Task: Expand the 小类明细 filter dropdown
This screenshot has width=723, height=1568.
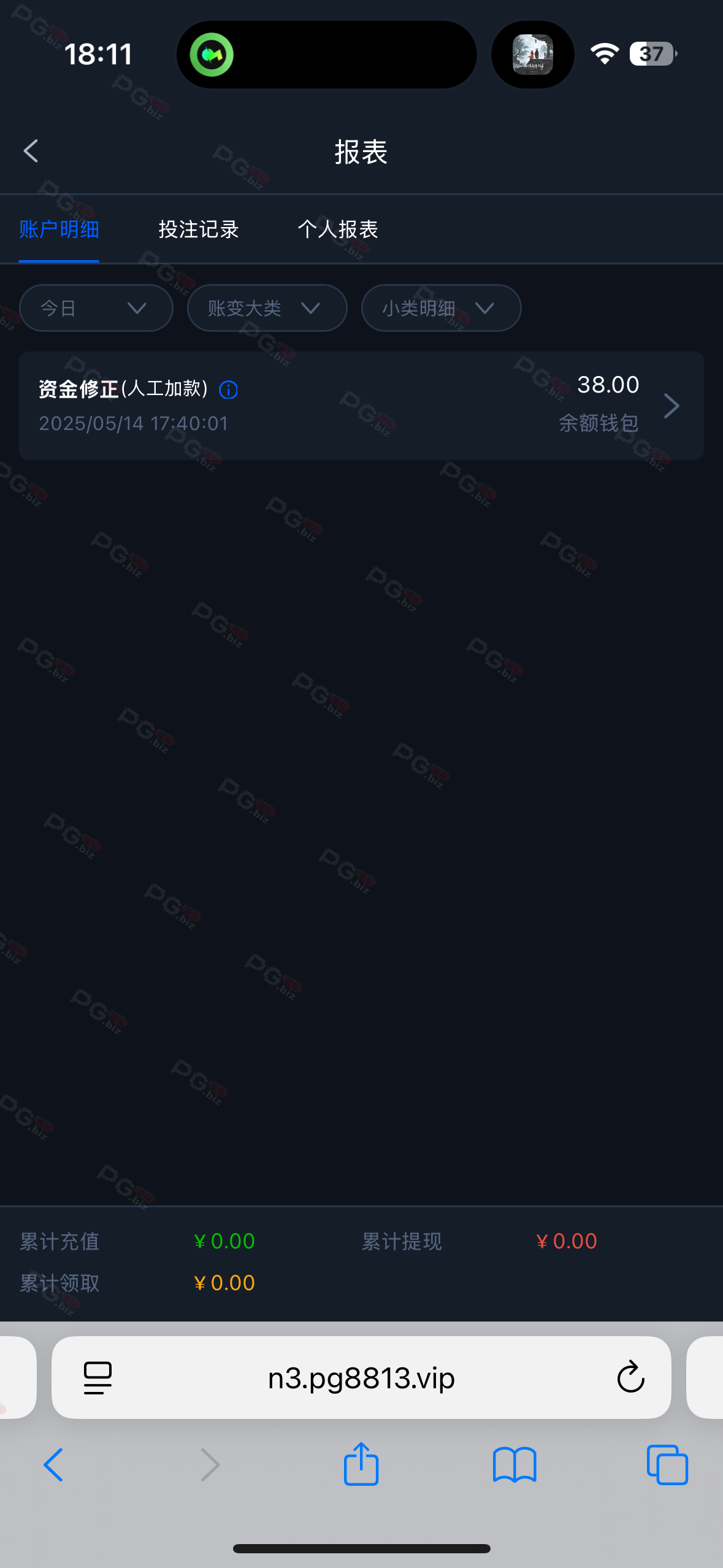Action: click(x=441, y=308)
